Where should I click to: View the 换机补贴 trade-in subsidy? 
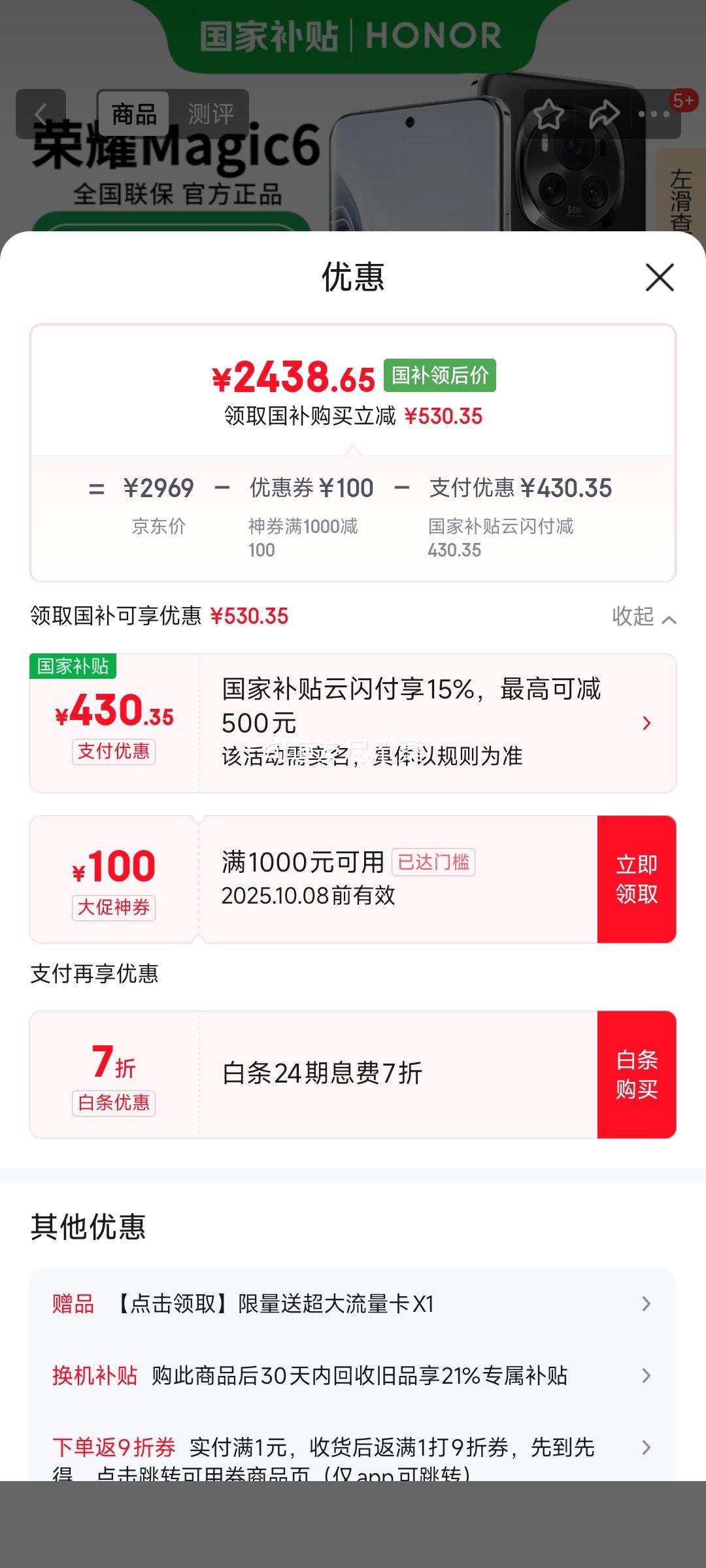pyautogui.click(x=353, y=1375)
